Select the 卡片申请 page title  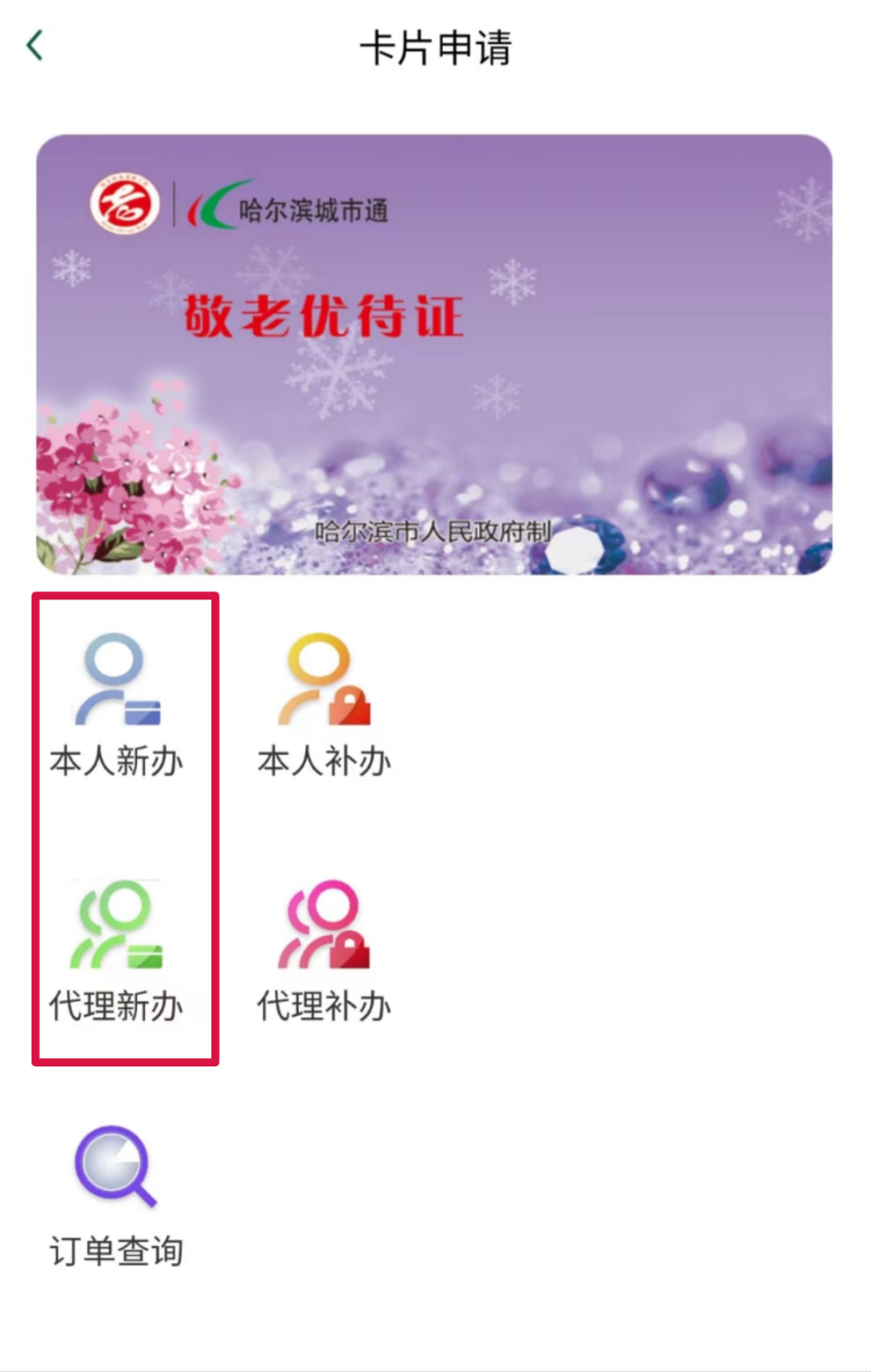tap(435, 50)
